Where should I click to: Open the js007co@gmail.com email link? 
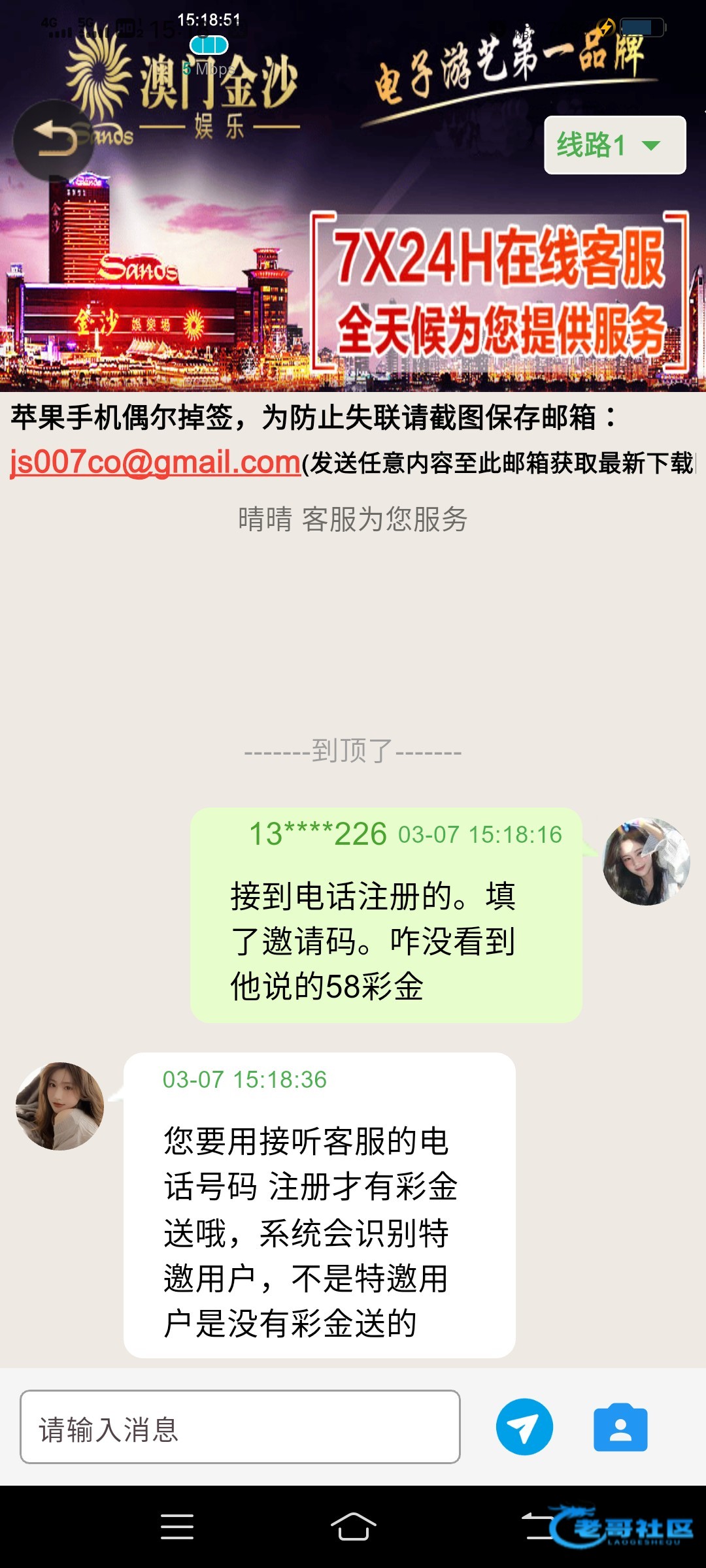pyautogui.click(x=155, y=463)
